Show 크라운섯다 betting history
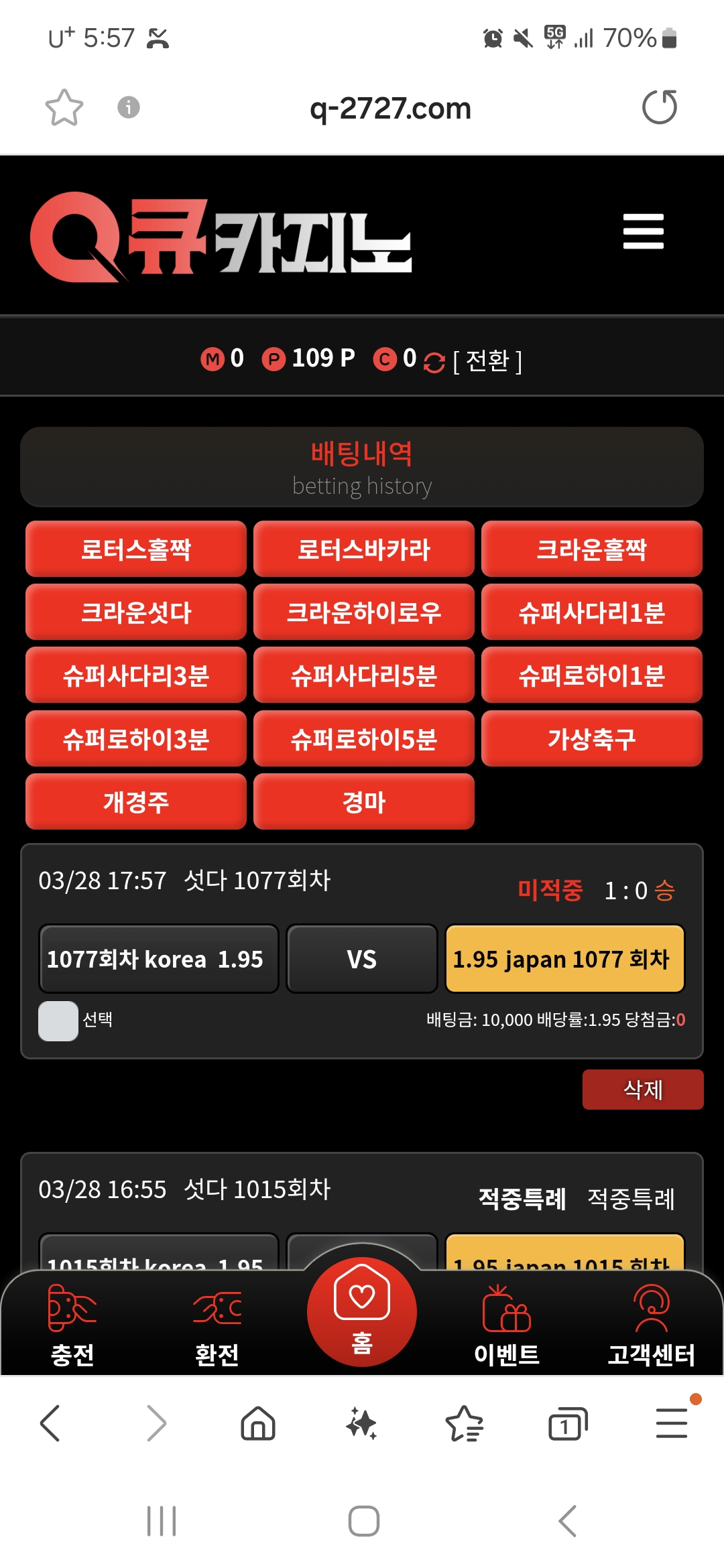Viewport: 724px width, 1568px height. [x=136, y=612]
